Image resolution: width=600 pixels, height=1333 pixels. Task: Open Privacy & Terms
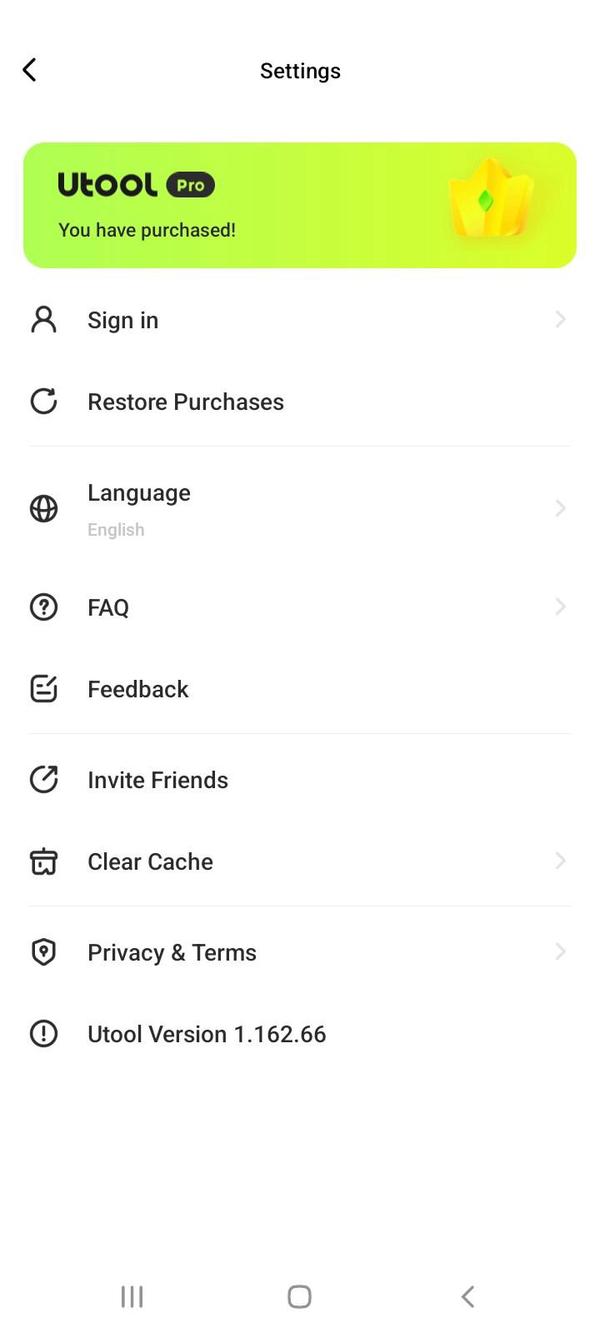coord(300,953)
